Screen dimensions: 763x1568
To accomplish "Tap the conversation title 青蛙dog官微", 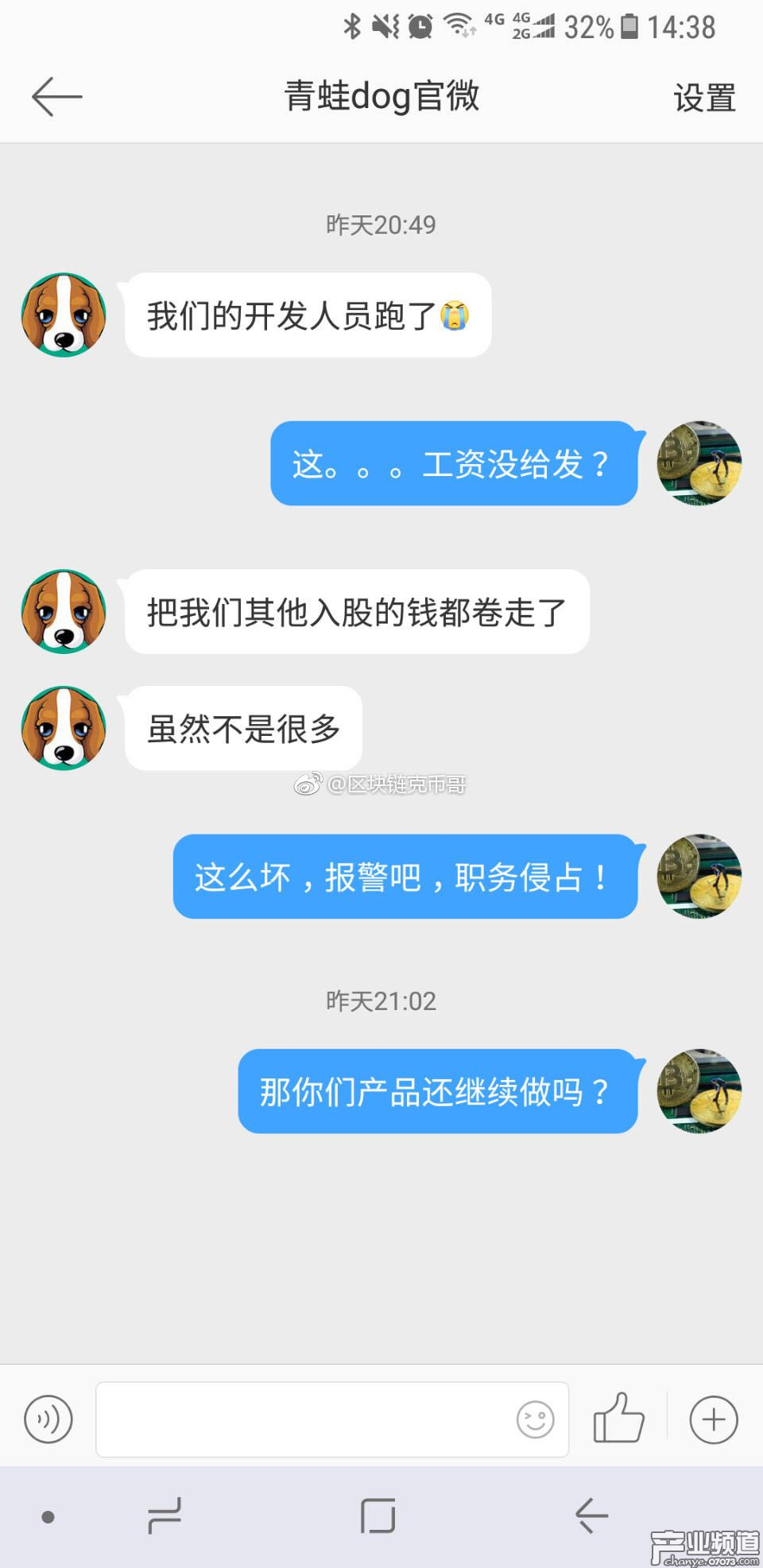I will [x=381, y=95].
